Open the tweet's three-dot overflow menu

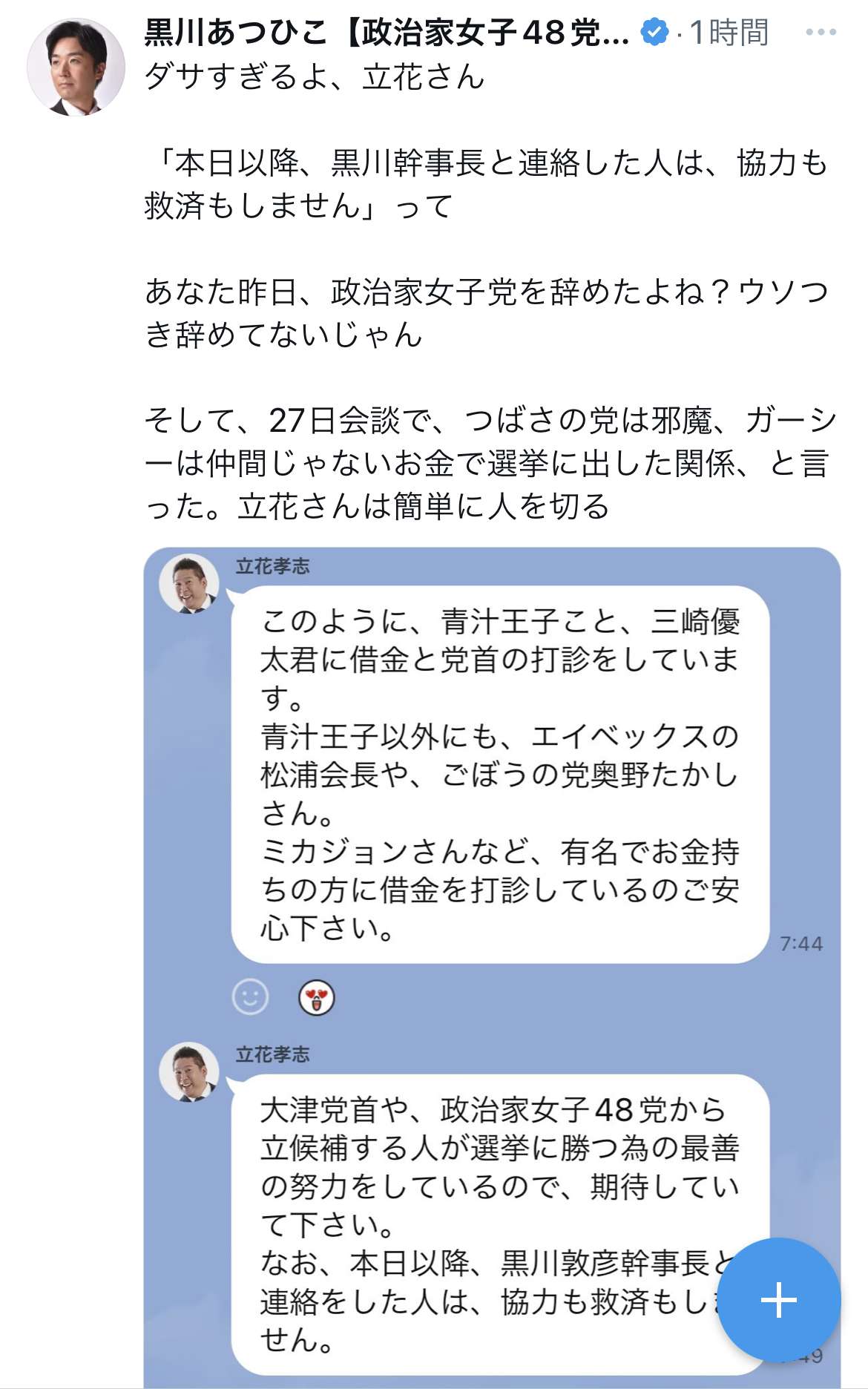tap(821, 33)
